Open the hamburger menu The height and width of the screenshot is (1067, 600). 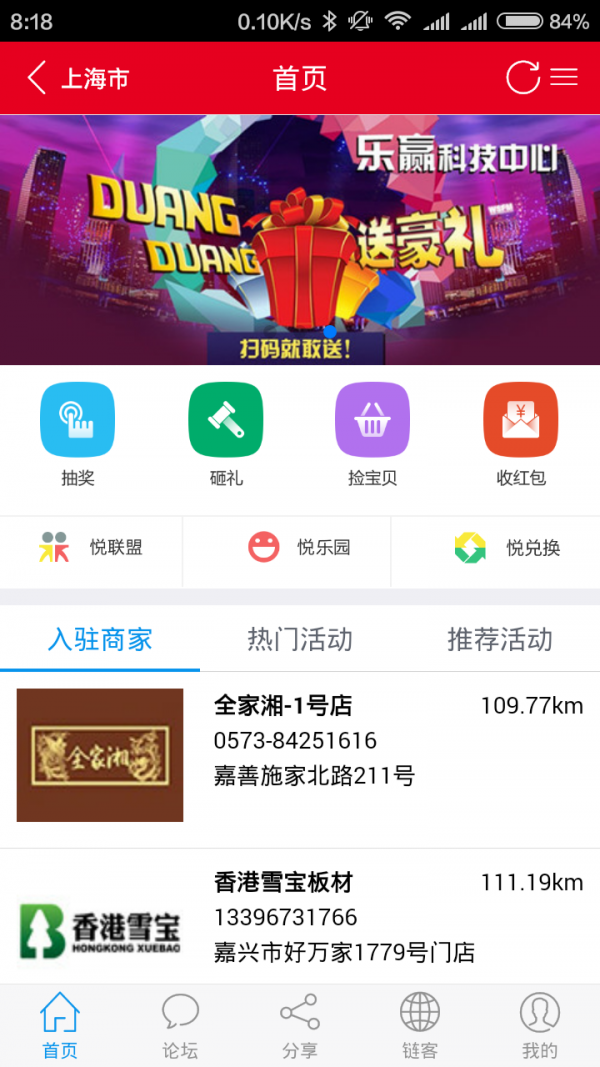click(x=565, y=78)
